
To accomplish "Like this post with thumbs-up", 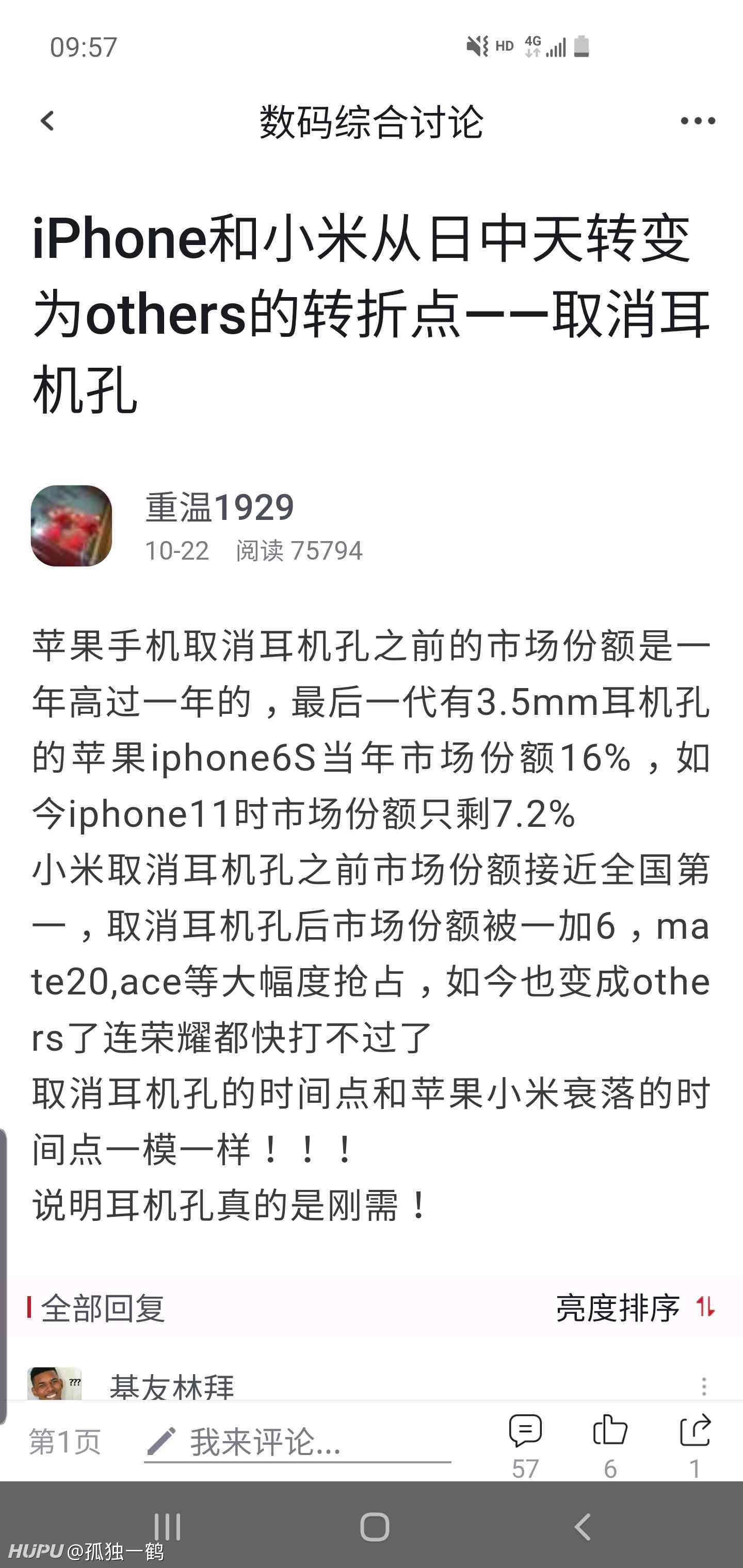I will [610, 1445].
